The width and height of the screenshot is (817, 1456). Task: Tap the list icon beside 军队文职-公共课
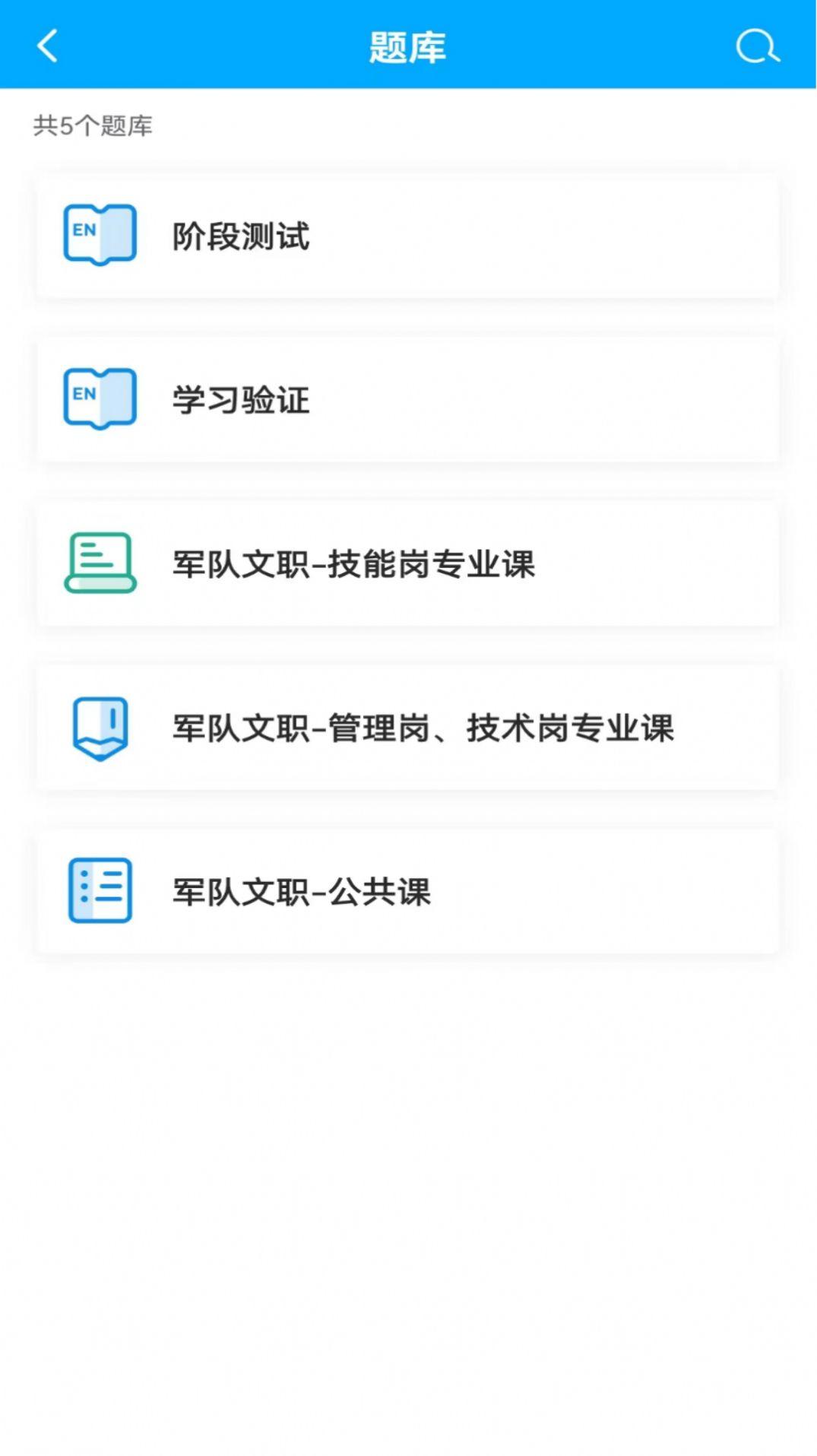[x=100, y=892]
